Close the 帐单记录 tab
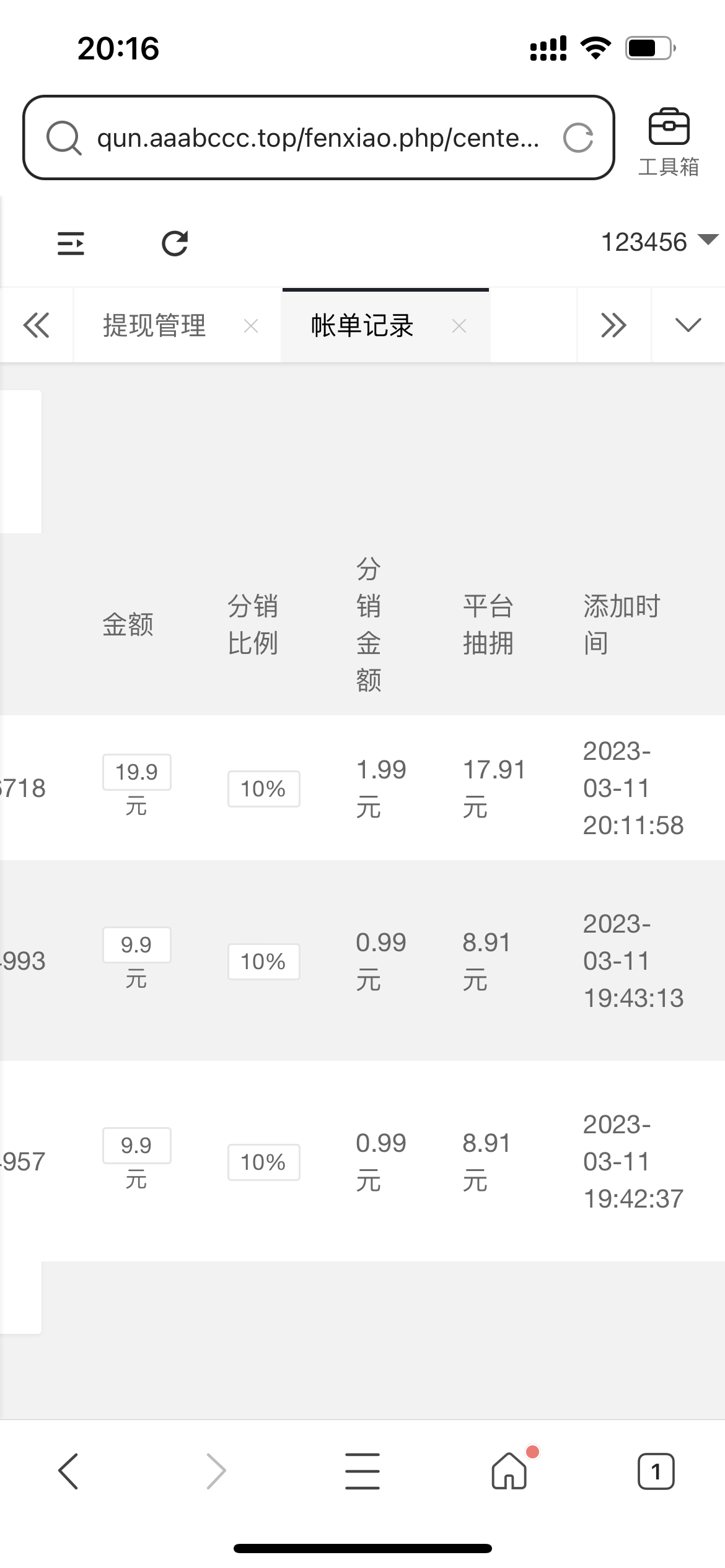Viewport: 725px width, 1568px height. (459, 326)
